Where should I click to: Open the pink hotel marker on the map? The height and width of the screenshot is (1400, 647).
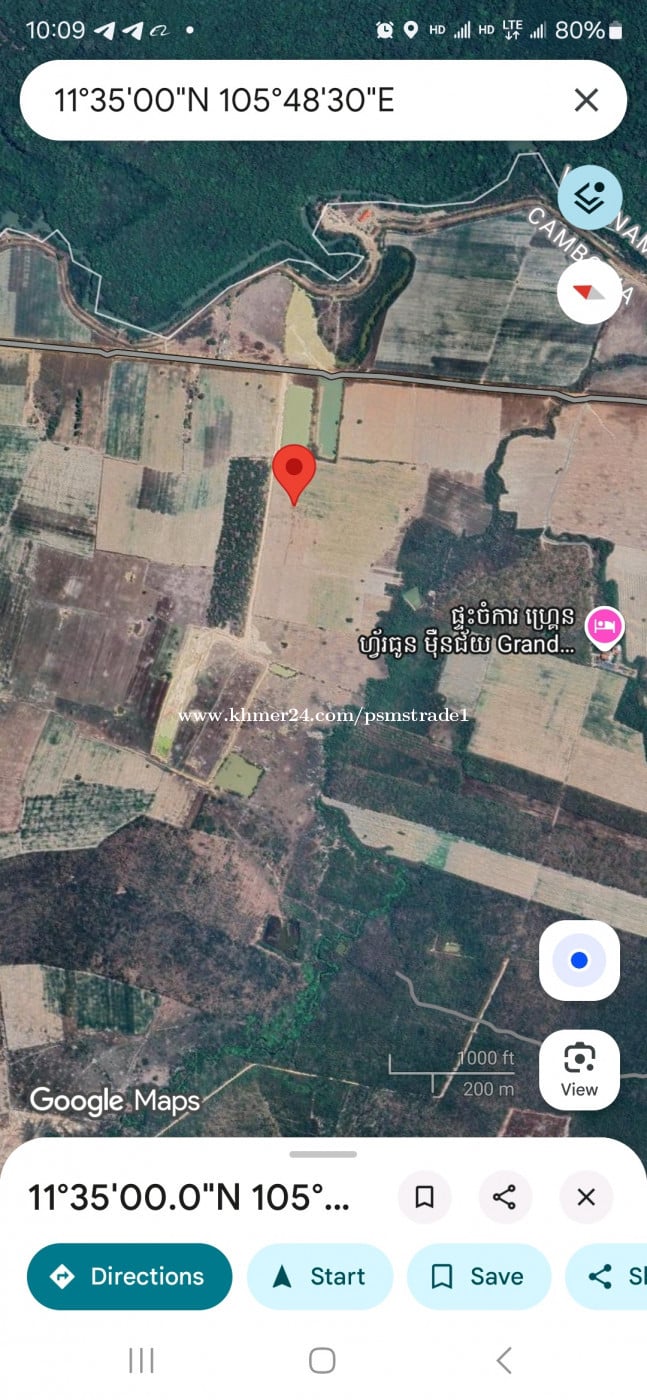coord(605,627)
